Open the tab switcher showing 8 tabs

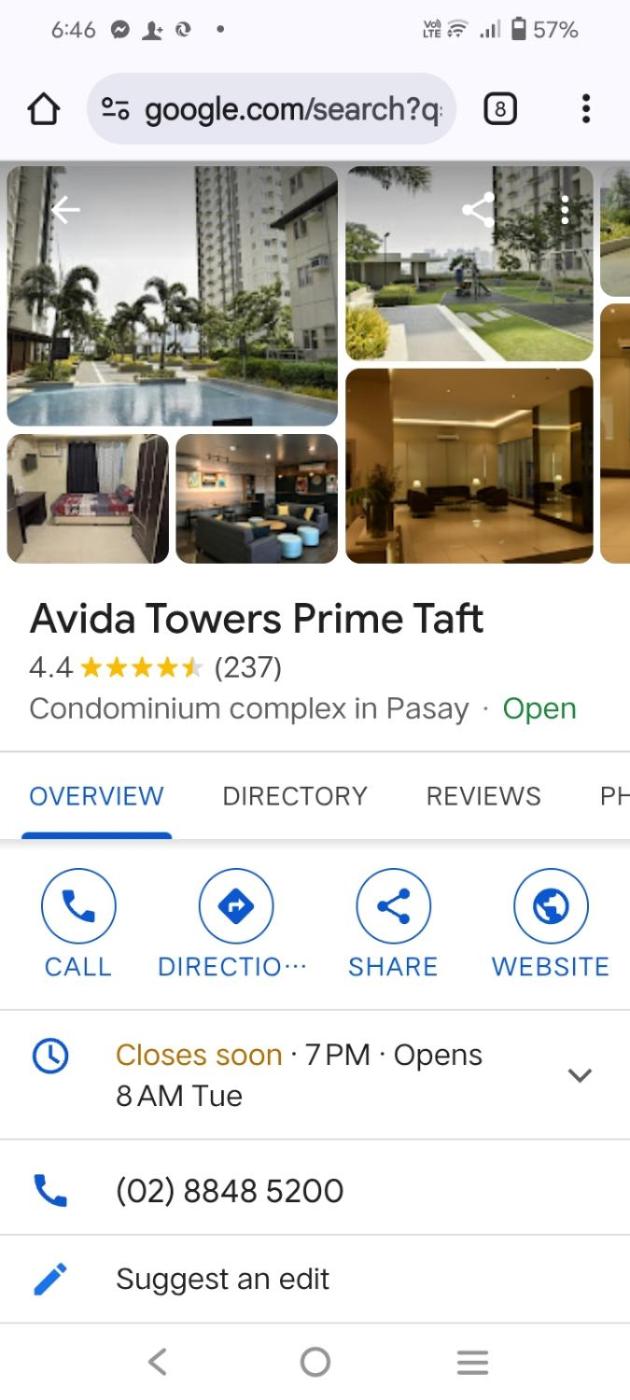point(500,109)
